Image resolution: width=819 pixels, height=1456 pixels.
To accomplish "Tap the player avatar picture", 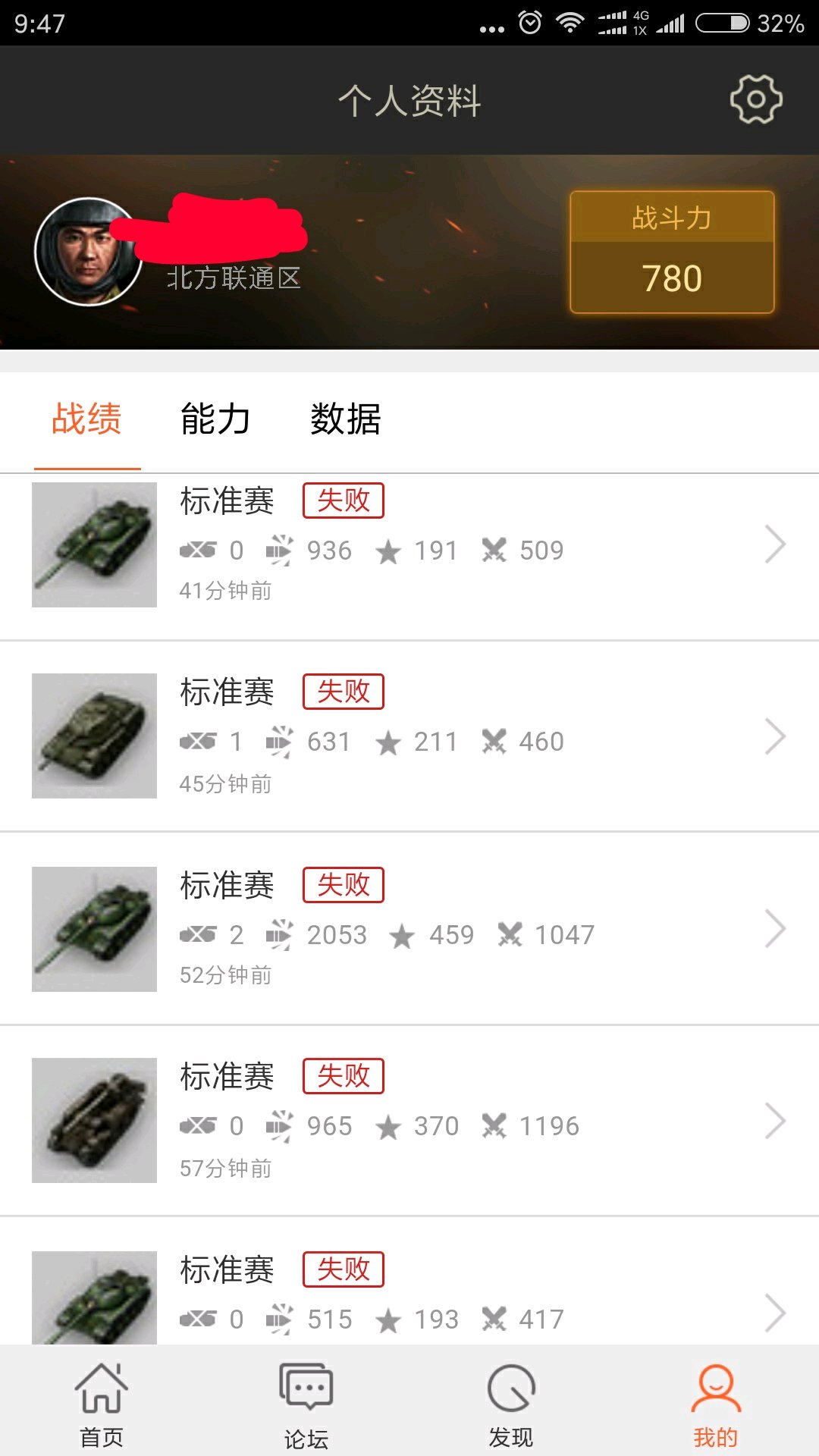I will (89, 252).
